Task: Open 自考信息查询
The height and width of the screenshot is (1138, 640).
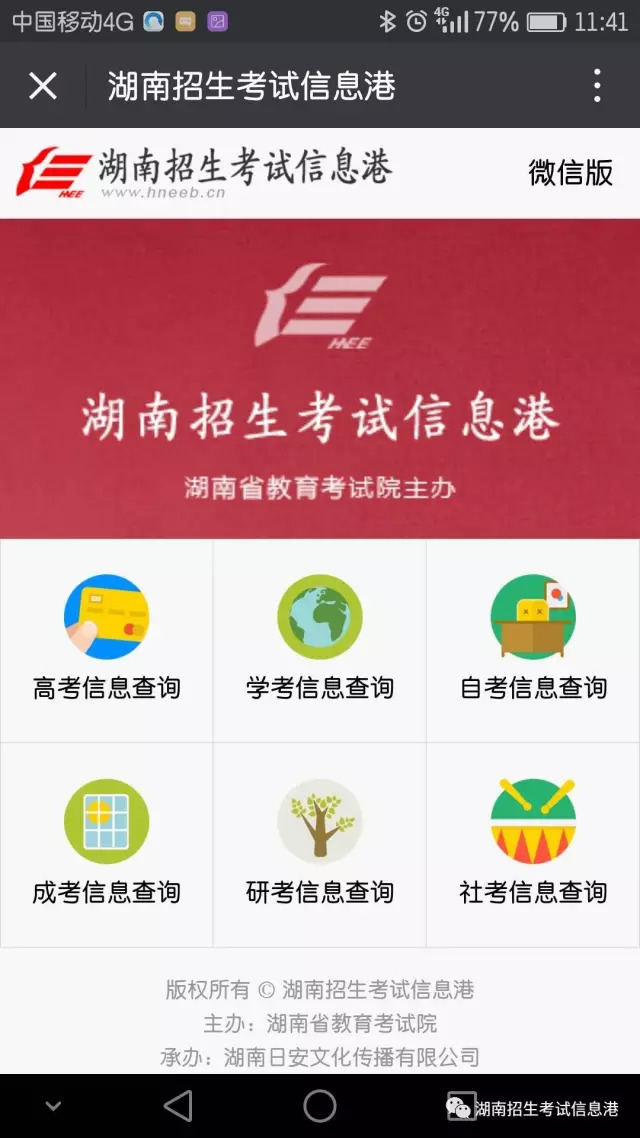Action: (533, 641)
